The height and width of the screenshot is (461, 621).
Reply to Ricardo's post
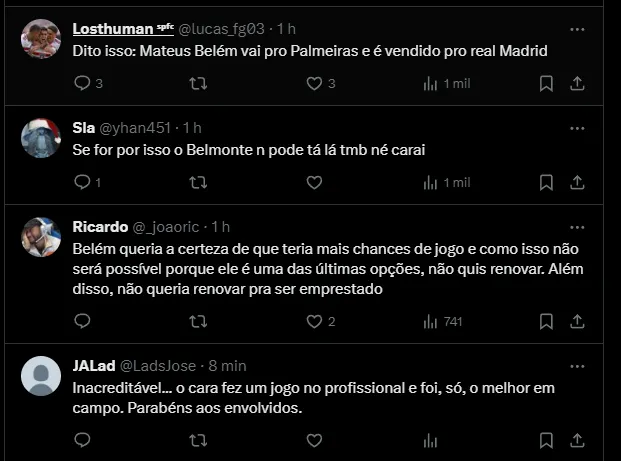(x=83, y=321)
